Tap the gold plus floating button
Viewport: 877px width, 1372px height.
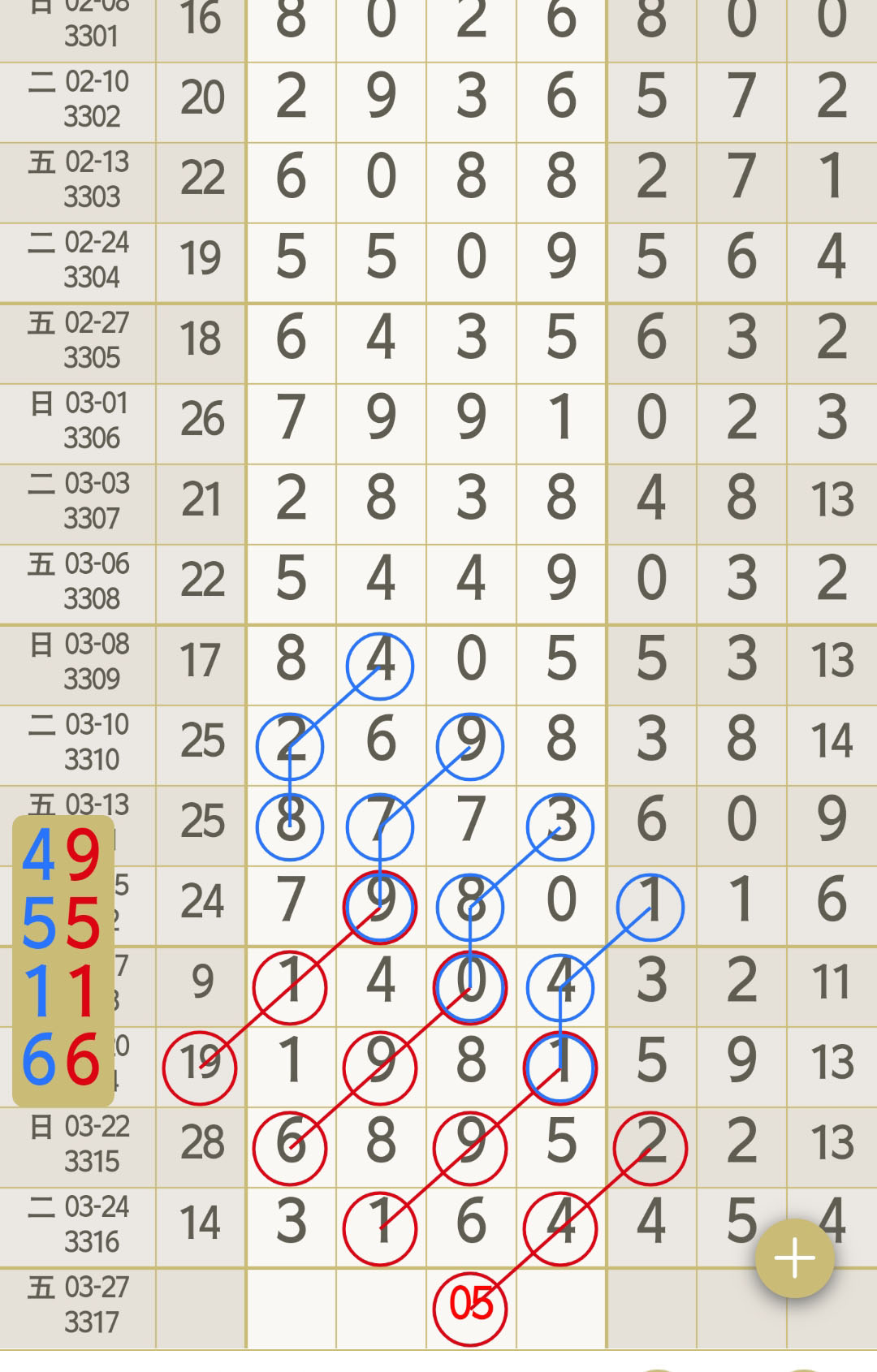pyautogui.click(x=794, y=1258)
